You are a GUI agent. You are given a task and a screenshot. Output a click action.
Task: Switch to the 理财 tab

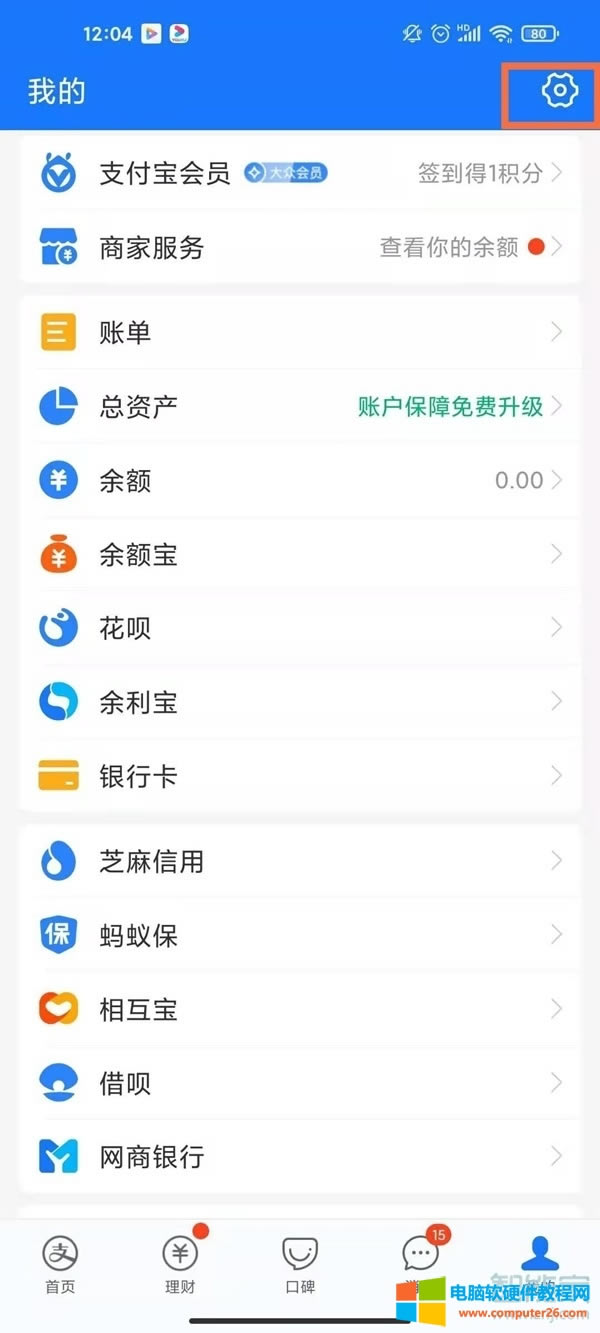(180, 1265)
